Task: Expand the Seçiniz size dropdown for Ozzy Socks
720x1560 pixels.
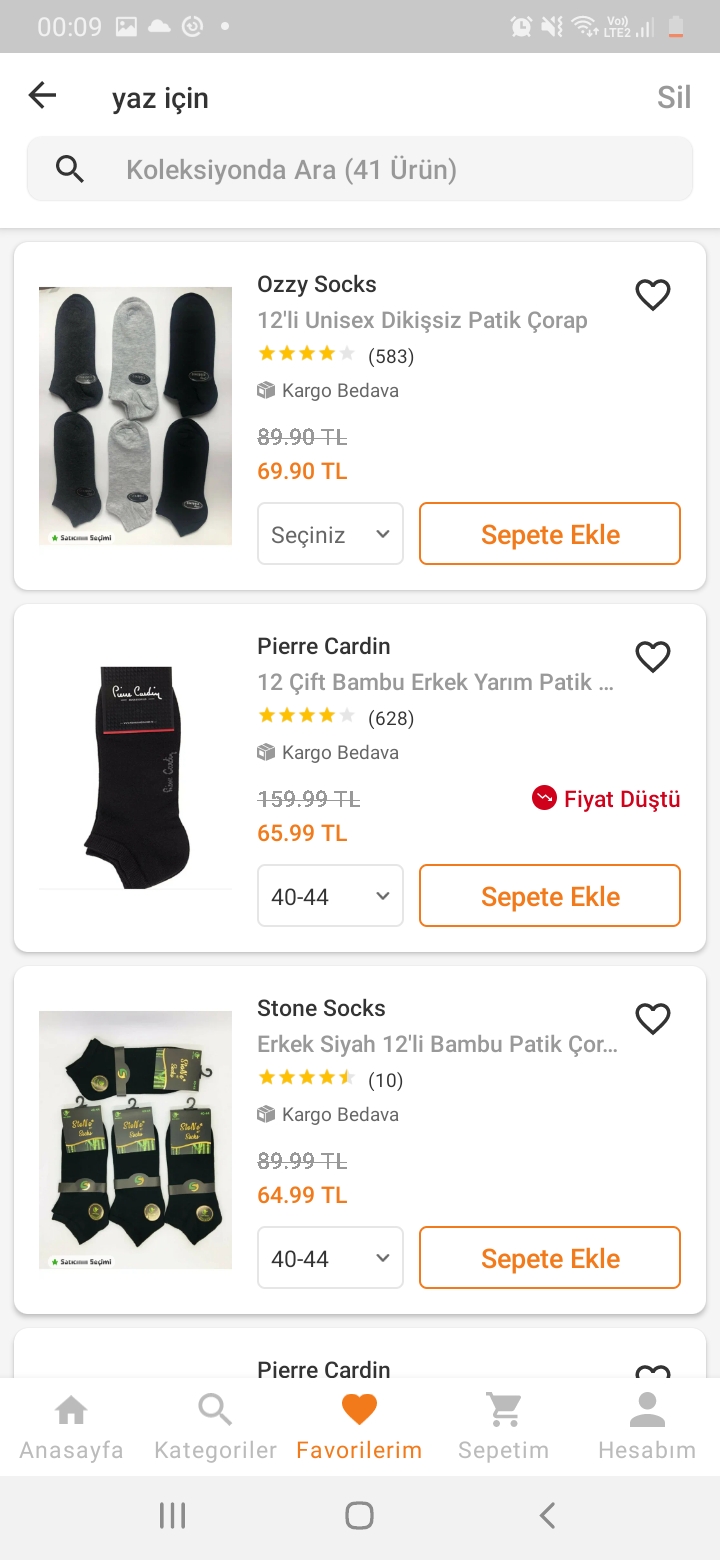Action: (330, 534)
